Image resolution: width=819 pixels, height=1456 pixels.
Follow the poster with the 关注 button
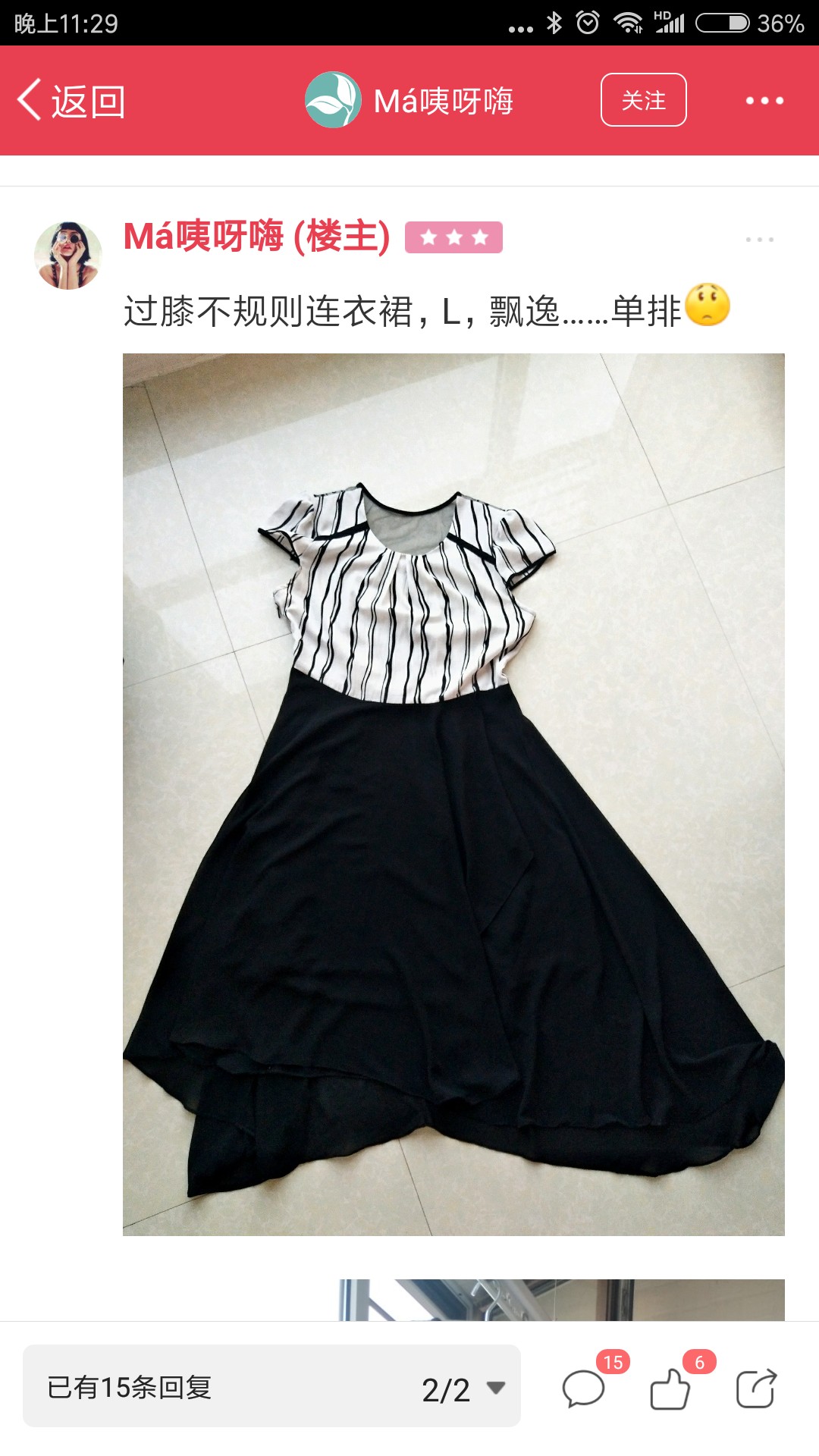[643, 100]
